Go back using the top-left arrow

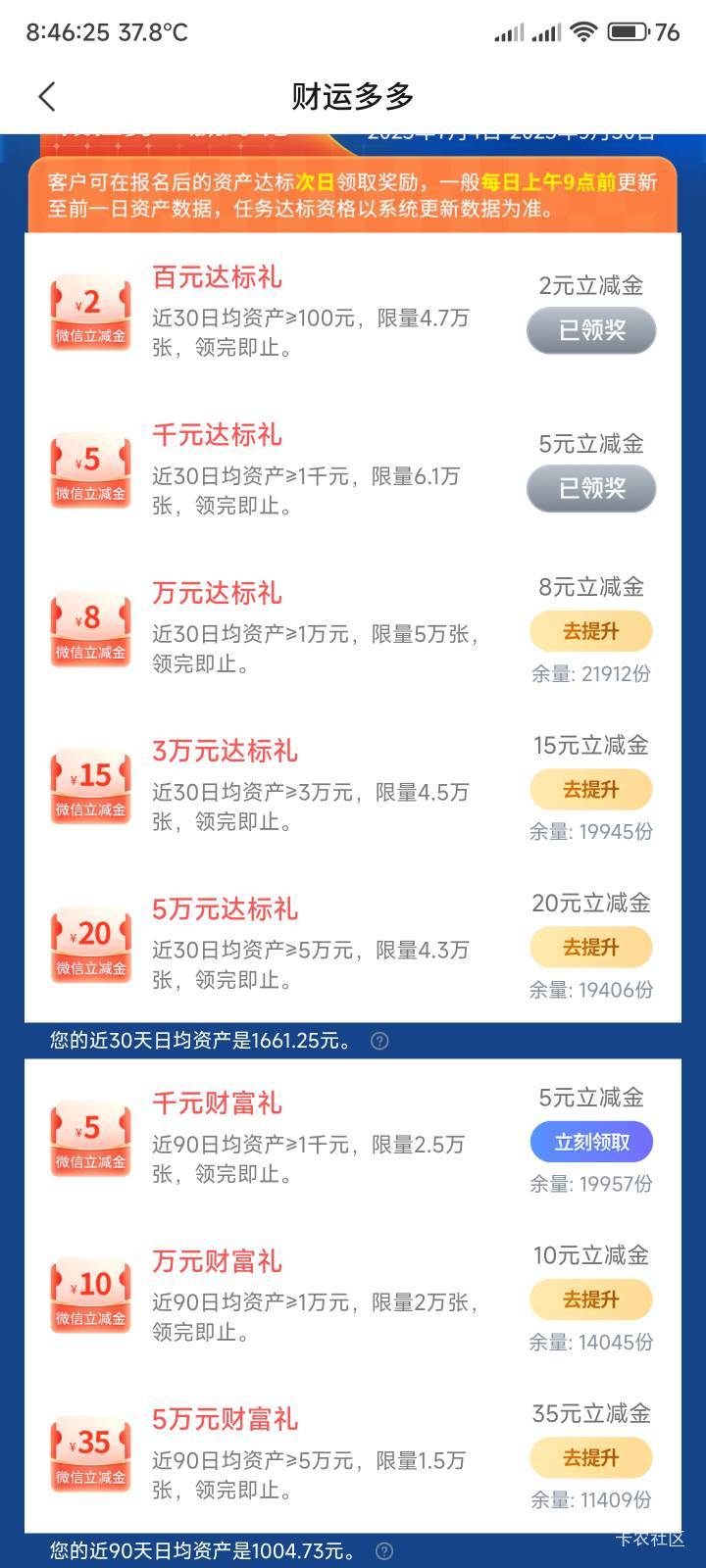[x=46, y=96]
